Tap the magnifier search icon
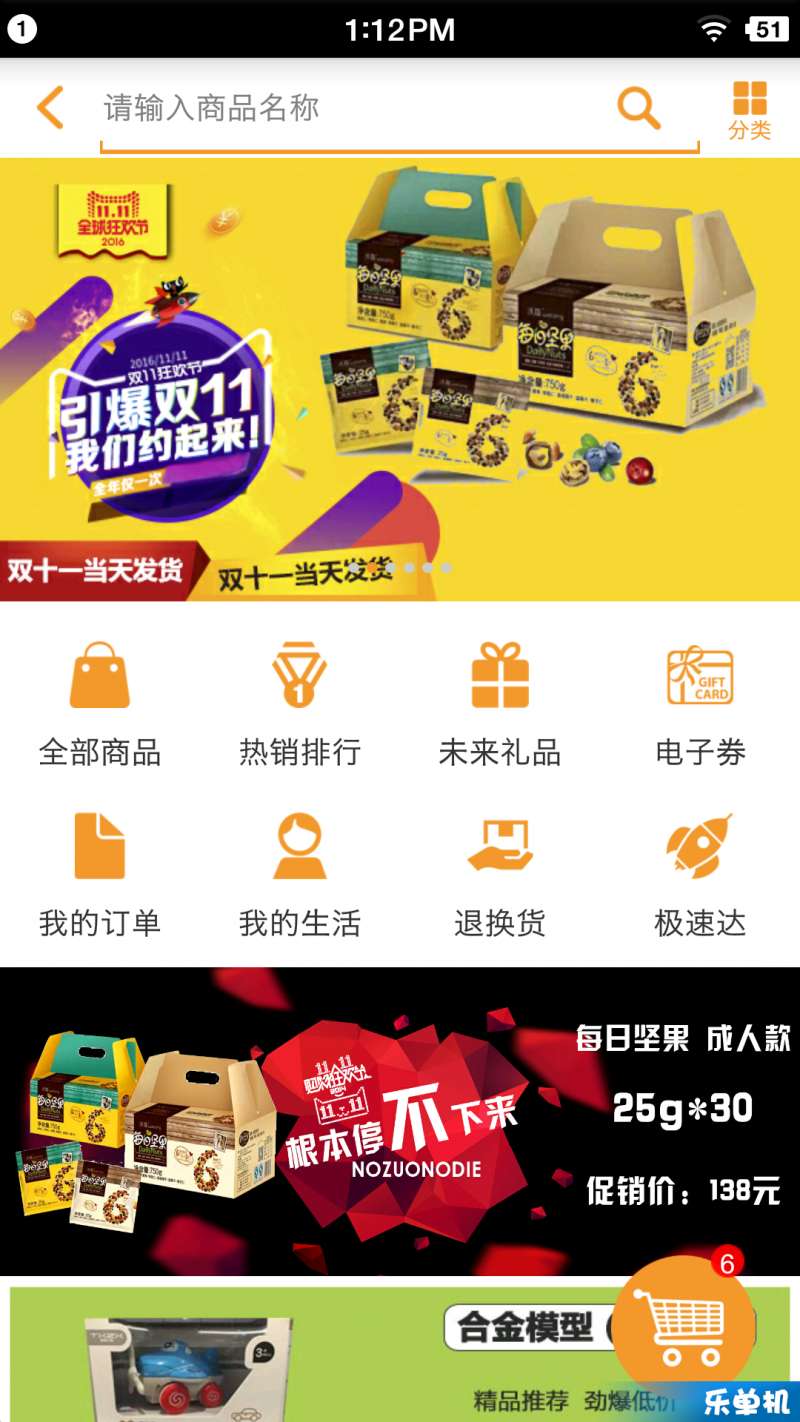 pos(638,107)
